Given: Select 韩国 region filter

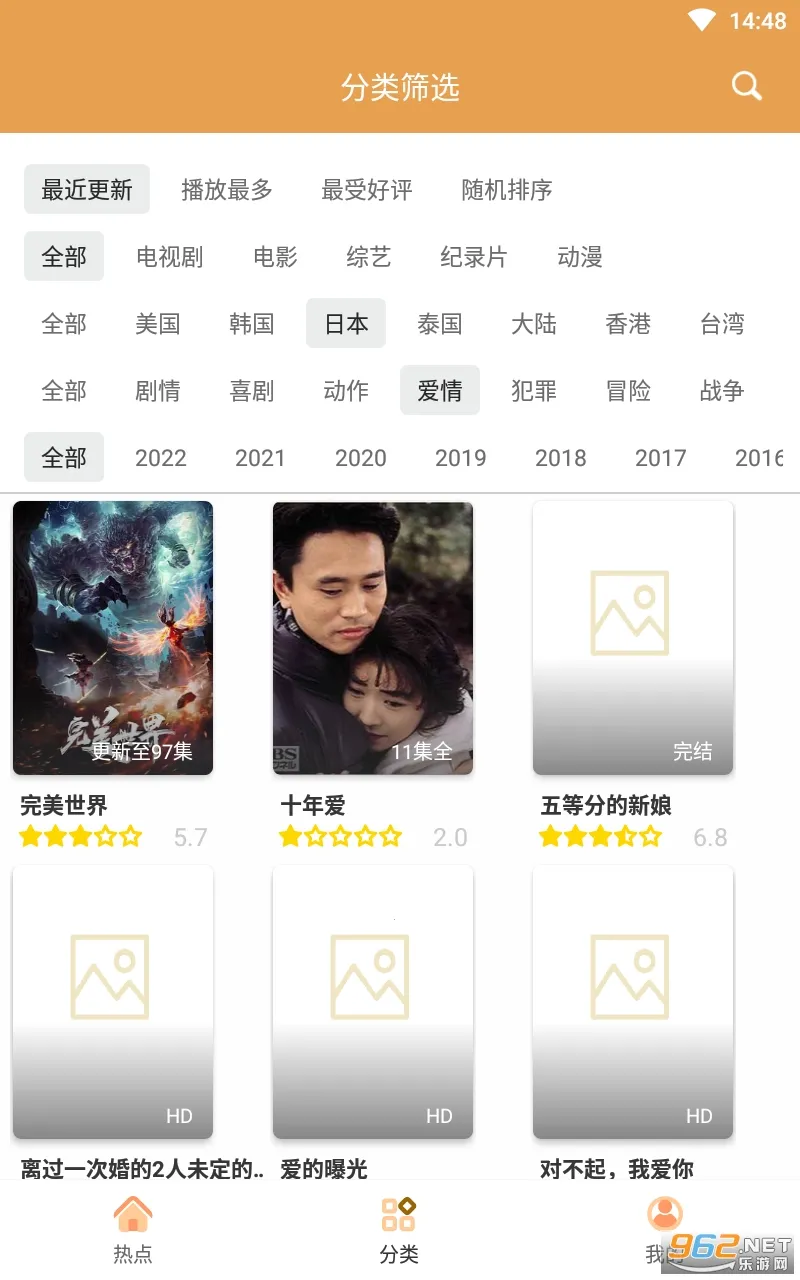Looking at the screenshot, I should pos(251,324).
